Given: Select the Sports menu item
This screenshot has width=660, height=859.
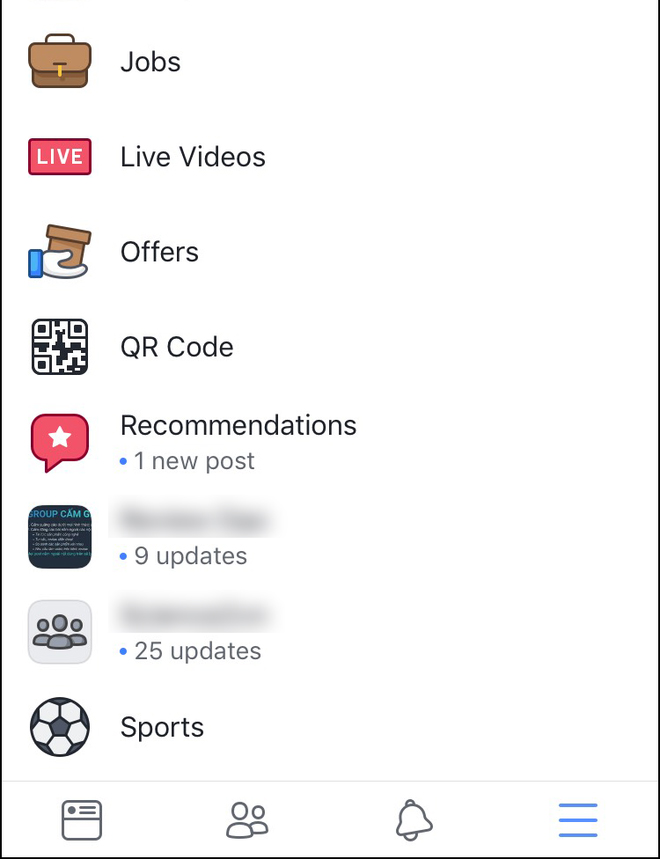Looking at the screenshot, I should [x=161, y=727].
